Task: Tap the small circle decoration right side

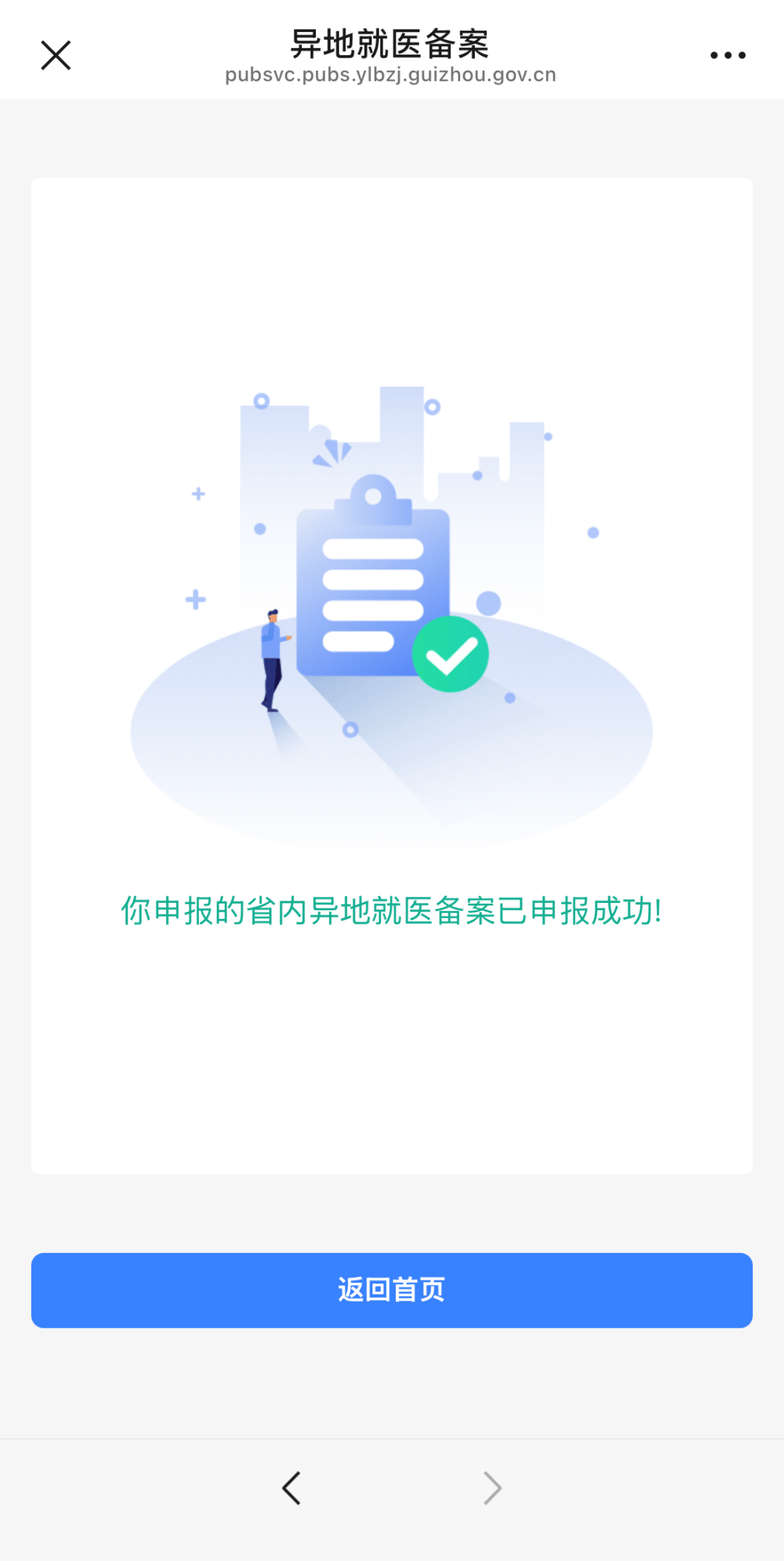Action: click(592, 532)
